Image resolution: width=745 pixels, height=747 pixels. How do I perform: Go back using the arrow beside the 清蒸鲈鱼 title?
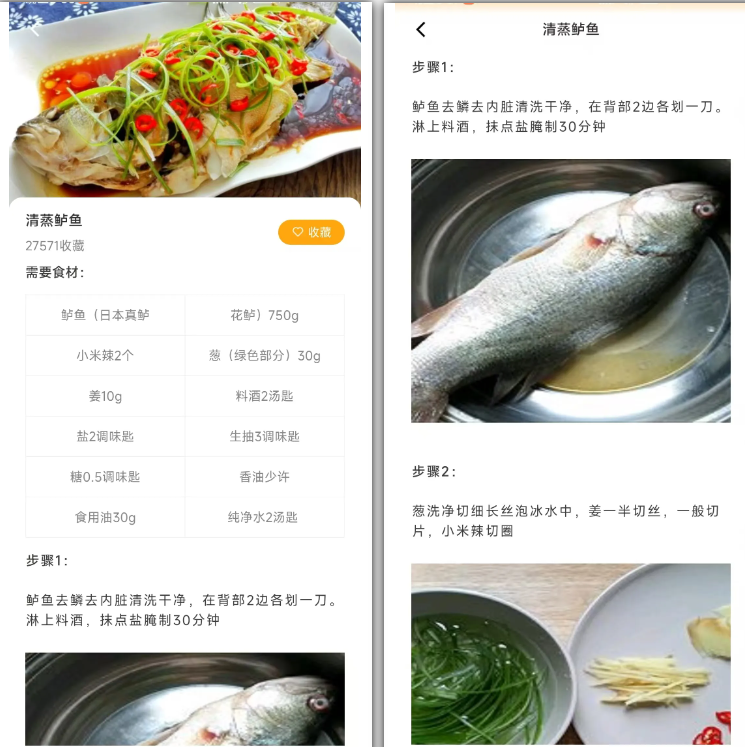tap(421, 30)
